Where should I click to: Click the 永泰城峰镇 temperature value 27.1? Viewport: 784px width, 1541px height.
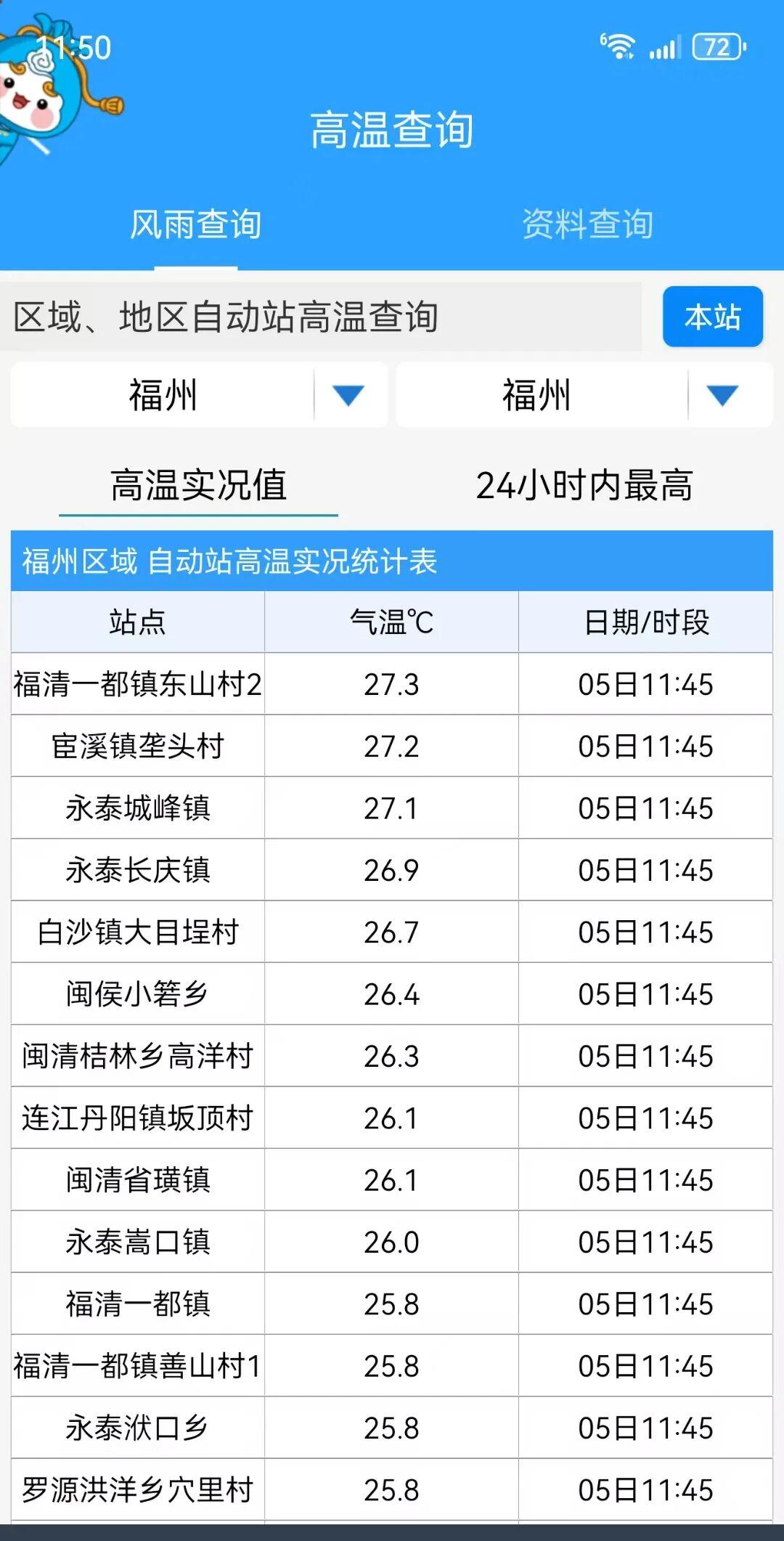(392, 808)
